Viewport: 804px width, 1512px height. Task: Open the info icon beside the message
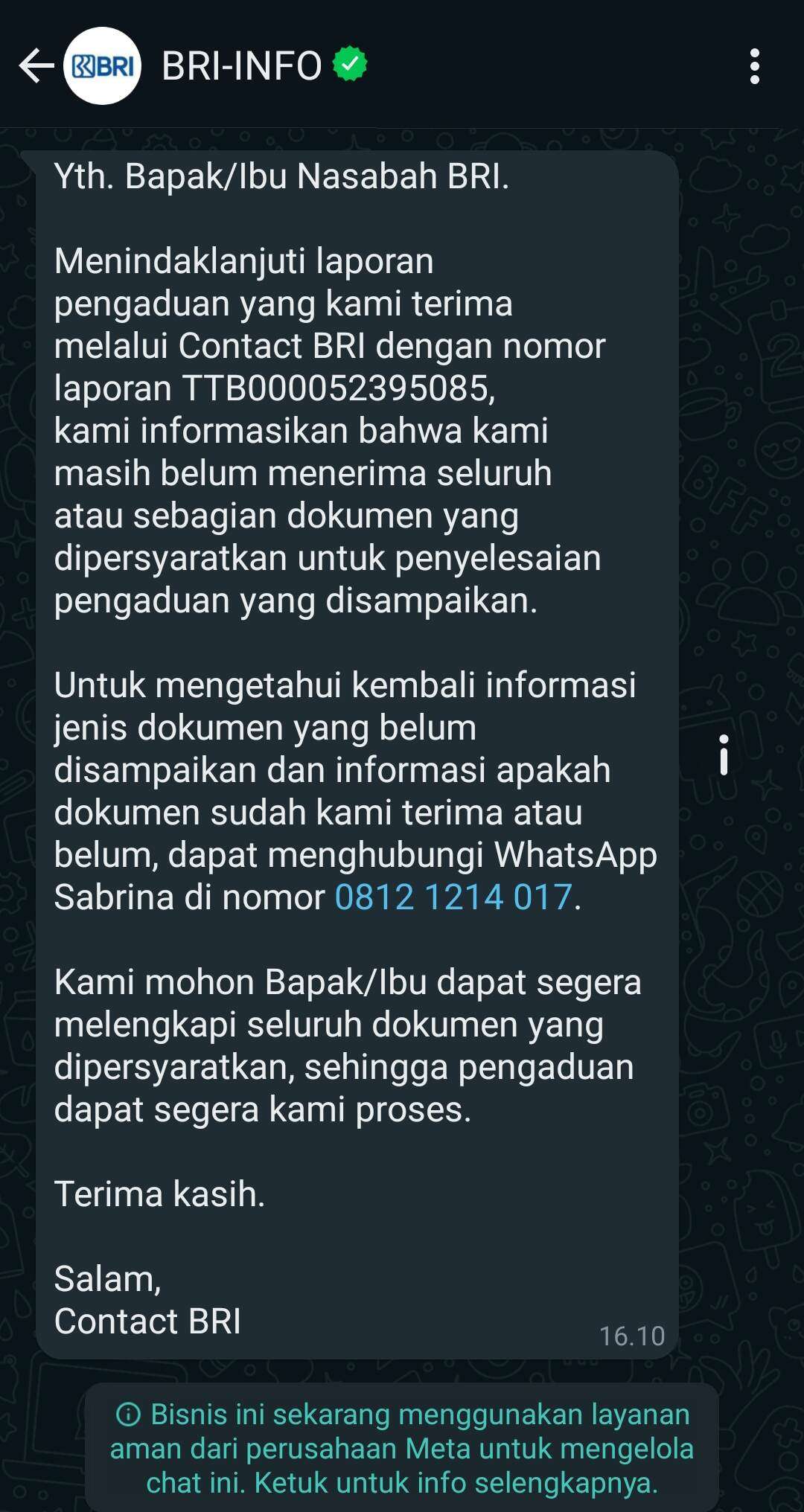point(724,755)
